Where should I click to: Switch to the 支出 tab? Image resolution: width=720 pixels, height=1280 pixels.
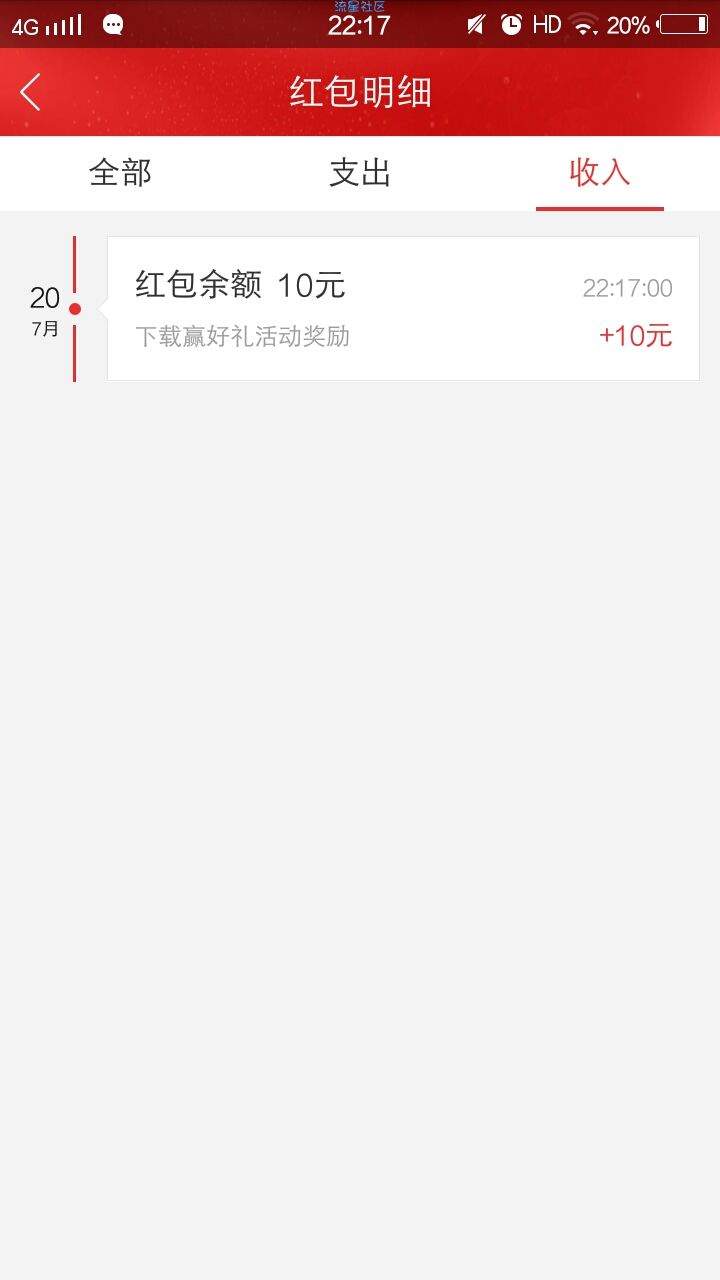tap(360, 173)
